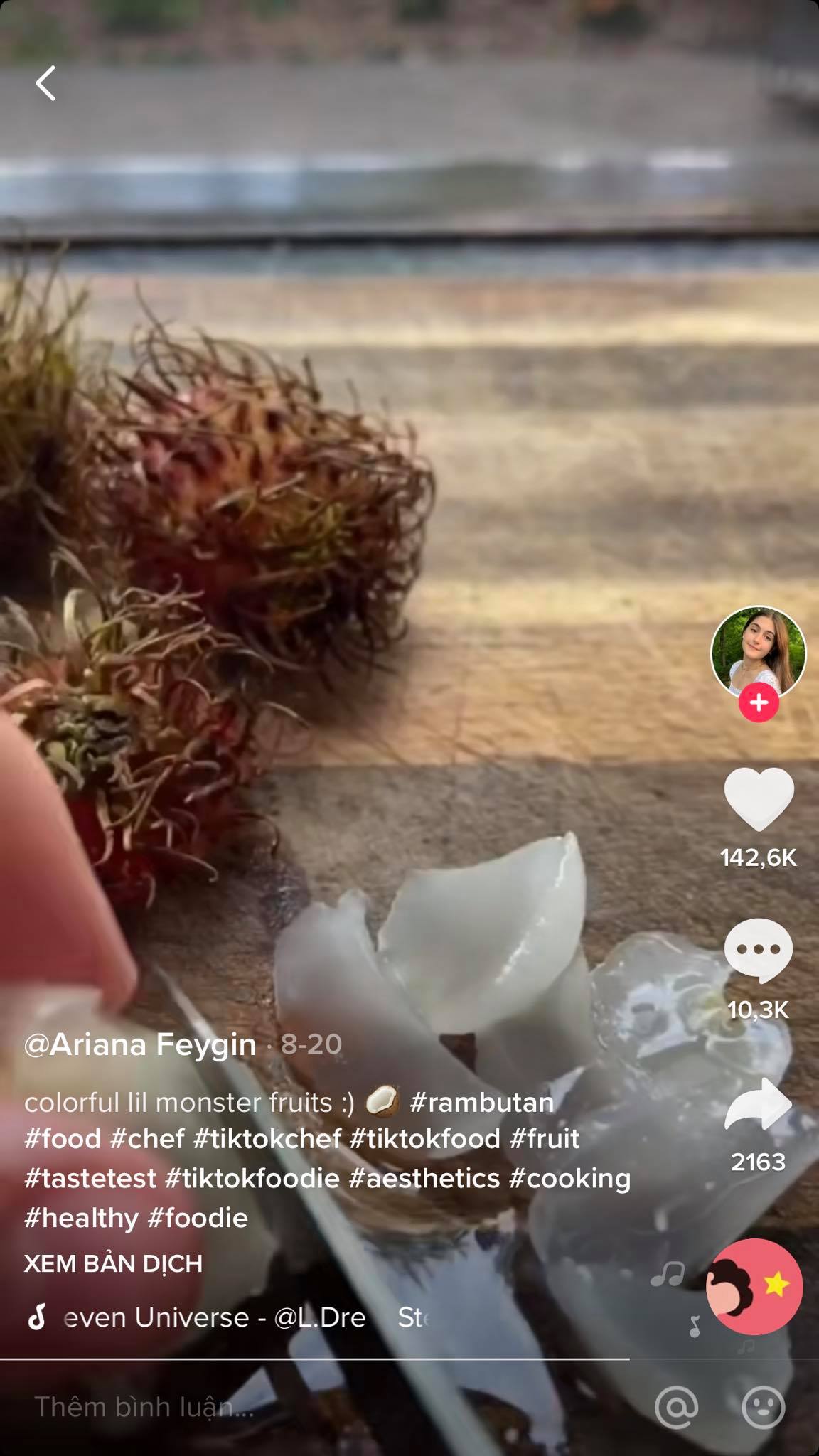The image size is (819, 1456).
Task: Open the Steven Universe sound track
Action: tap(213, 1317)
